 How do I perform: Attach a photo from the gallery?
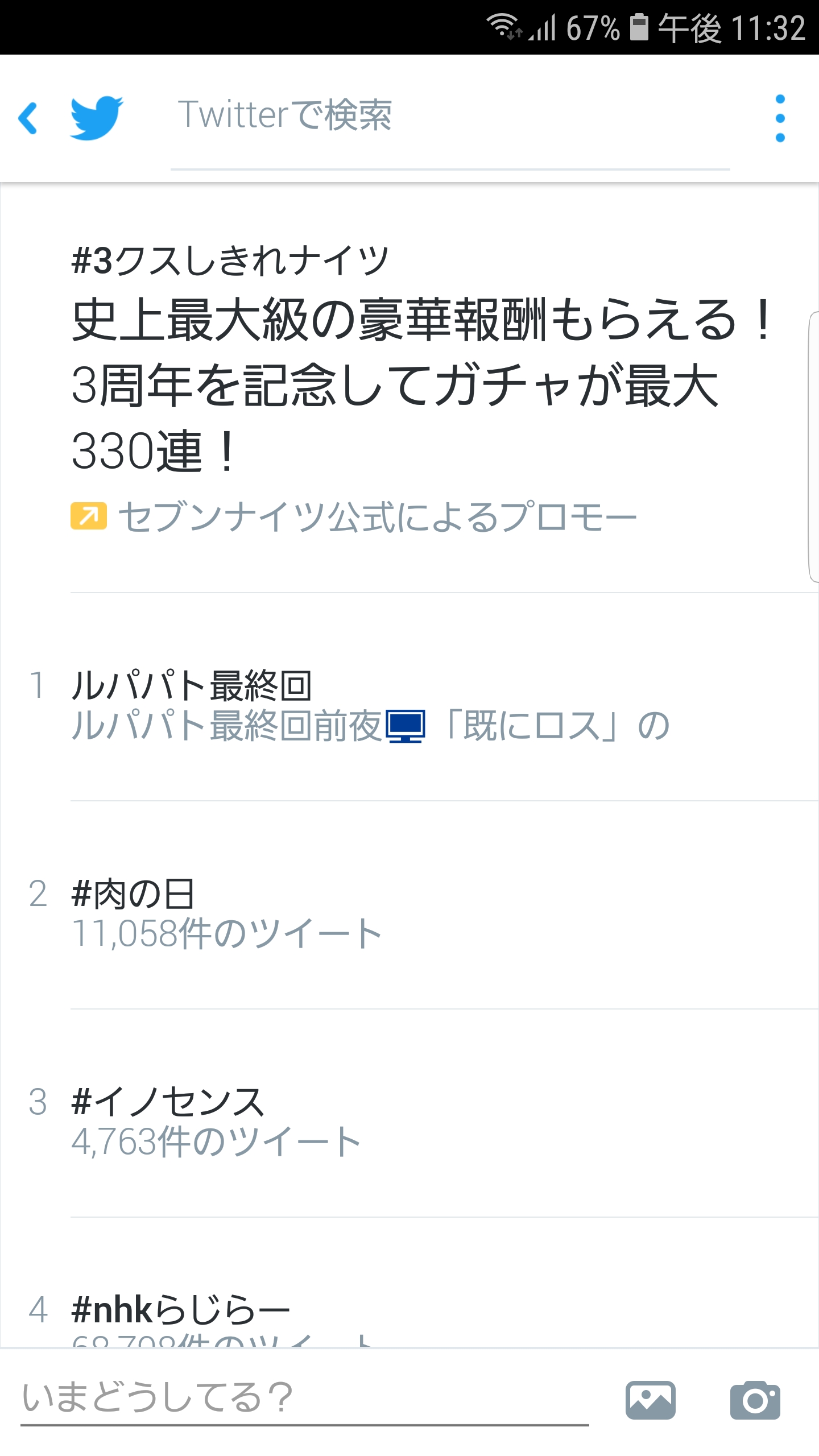[x=651, y=1399]
